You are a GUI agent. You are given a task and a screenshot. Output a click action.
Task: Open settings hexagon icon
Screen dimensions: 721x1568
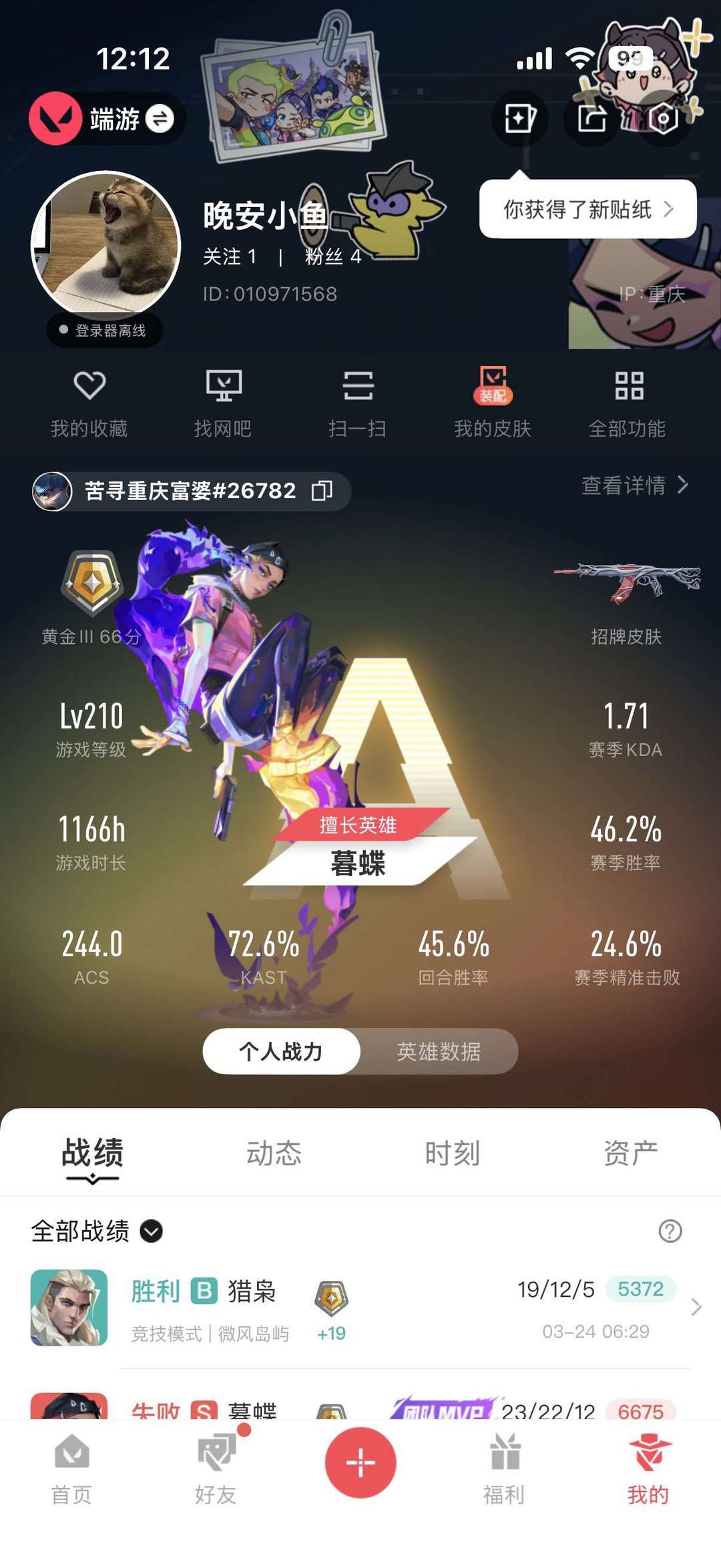pyautogui.click(x=662, y=119)
